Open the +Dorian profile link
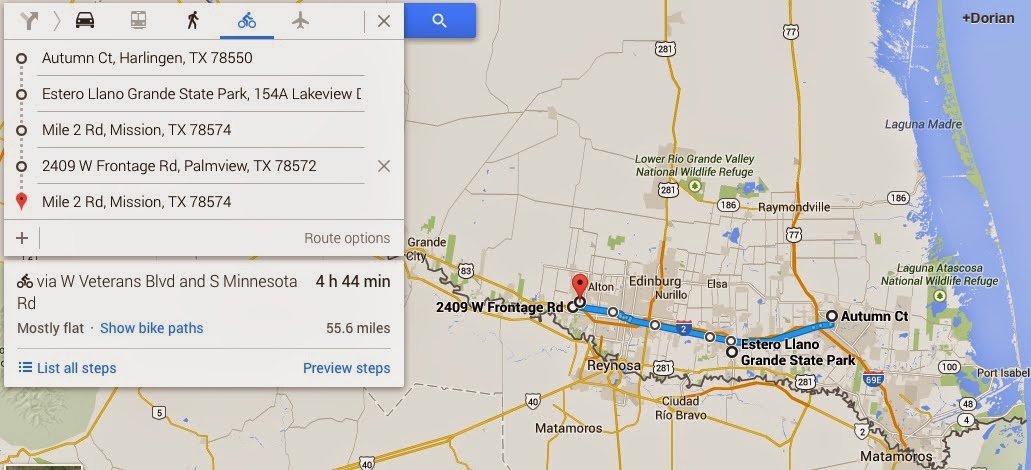This screenshot has width=1031, height=470. pos(988,18)
